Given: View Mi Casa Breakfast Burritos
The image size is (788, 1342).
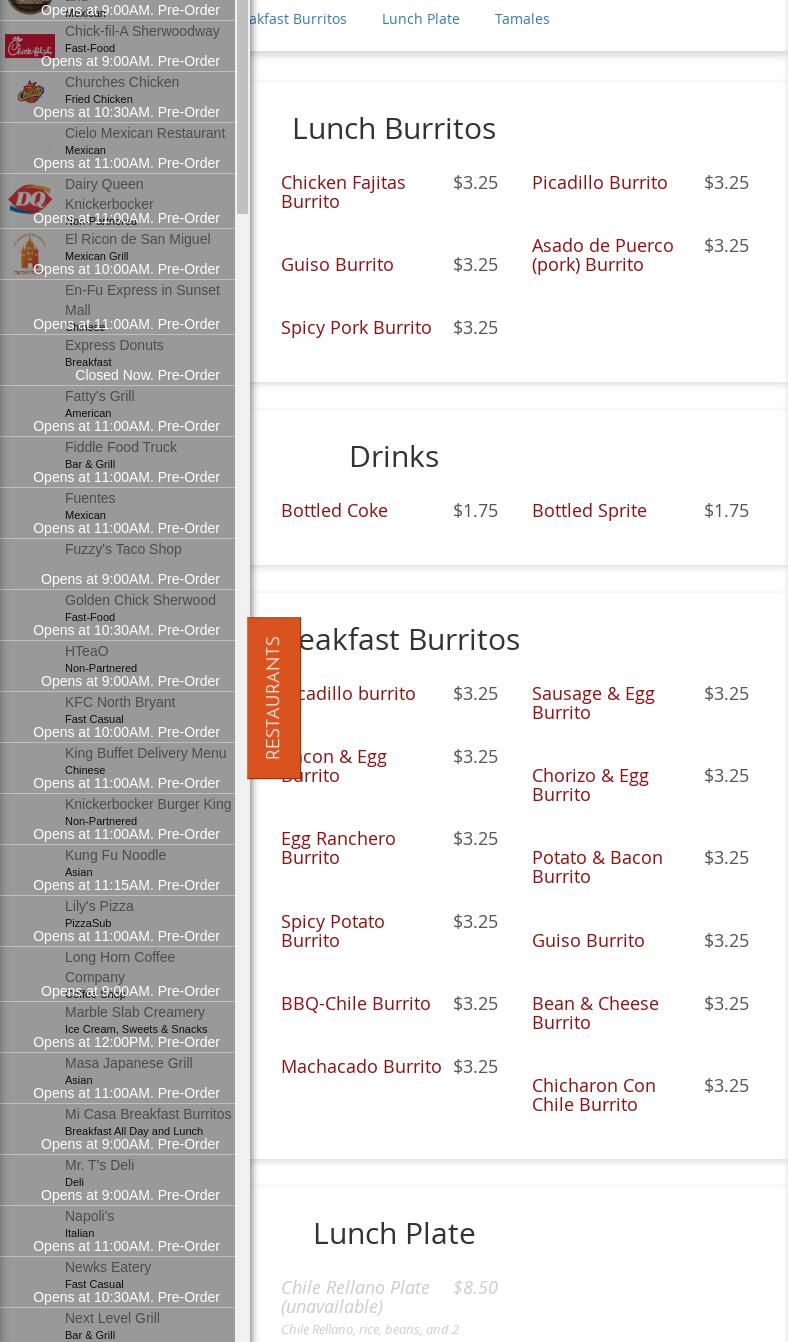Looking at the screenshot, I should point(147,1115).
